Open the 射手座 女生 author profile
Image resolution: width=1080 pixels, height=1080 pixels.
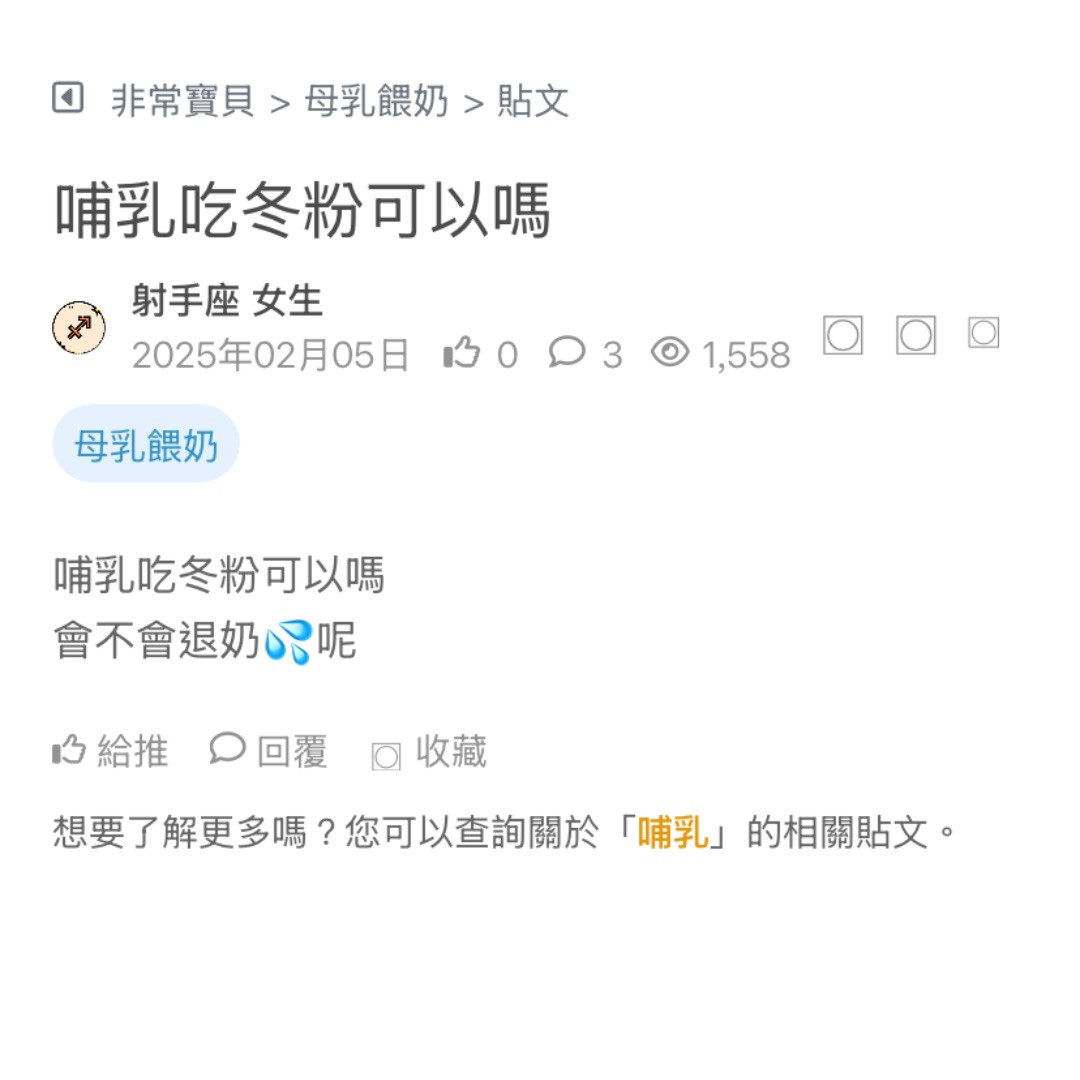coord(227,301)
